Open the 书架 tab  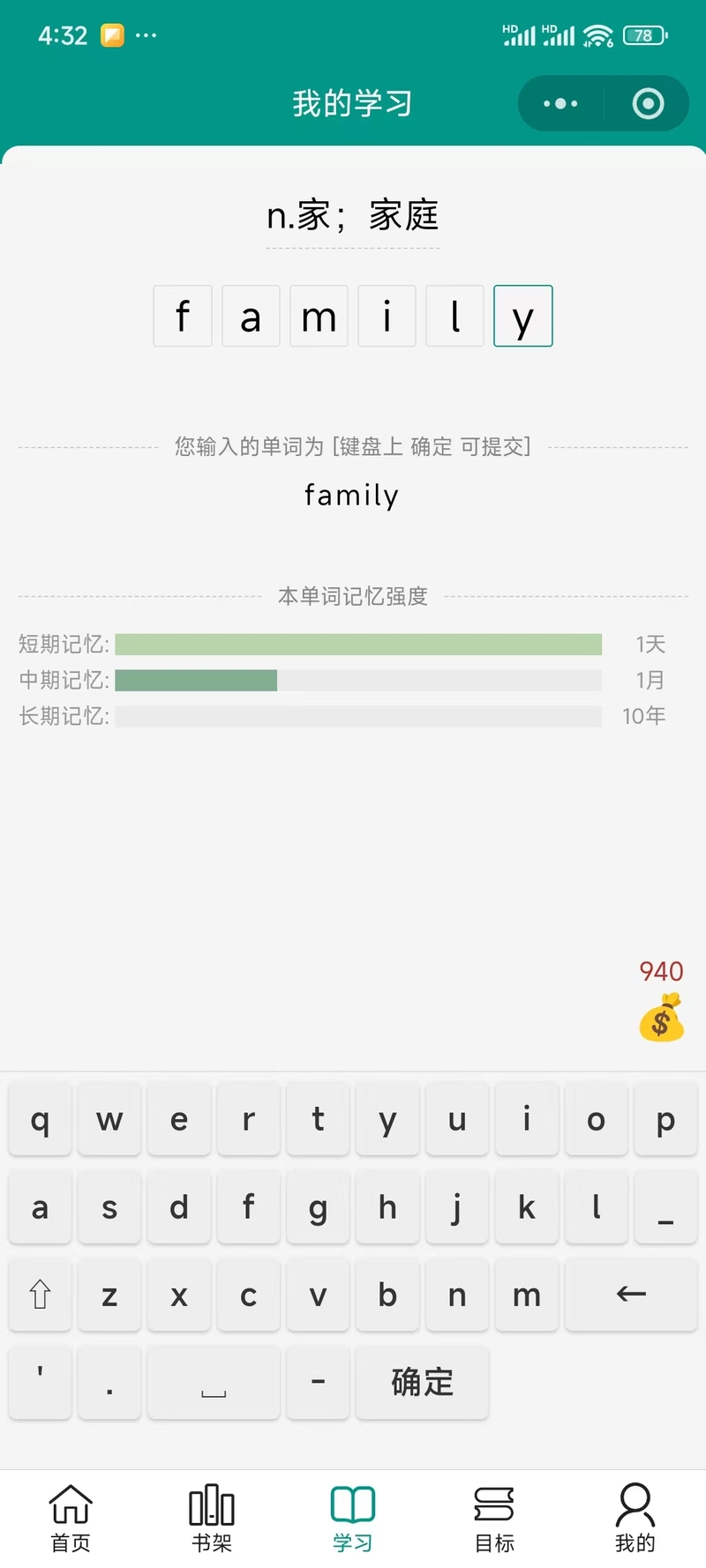pyautogui.click(x=212, y=1518)
